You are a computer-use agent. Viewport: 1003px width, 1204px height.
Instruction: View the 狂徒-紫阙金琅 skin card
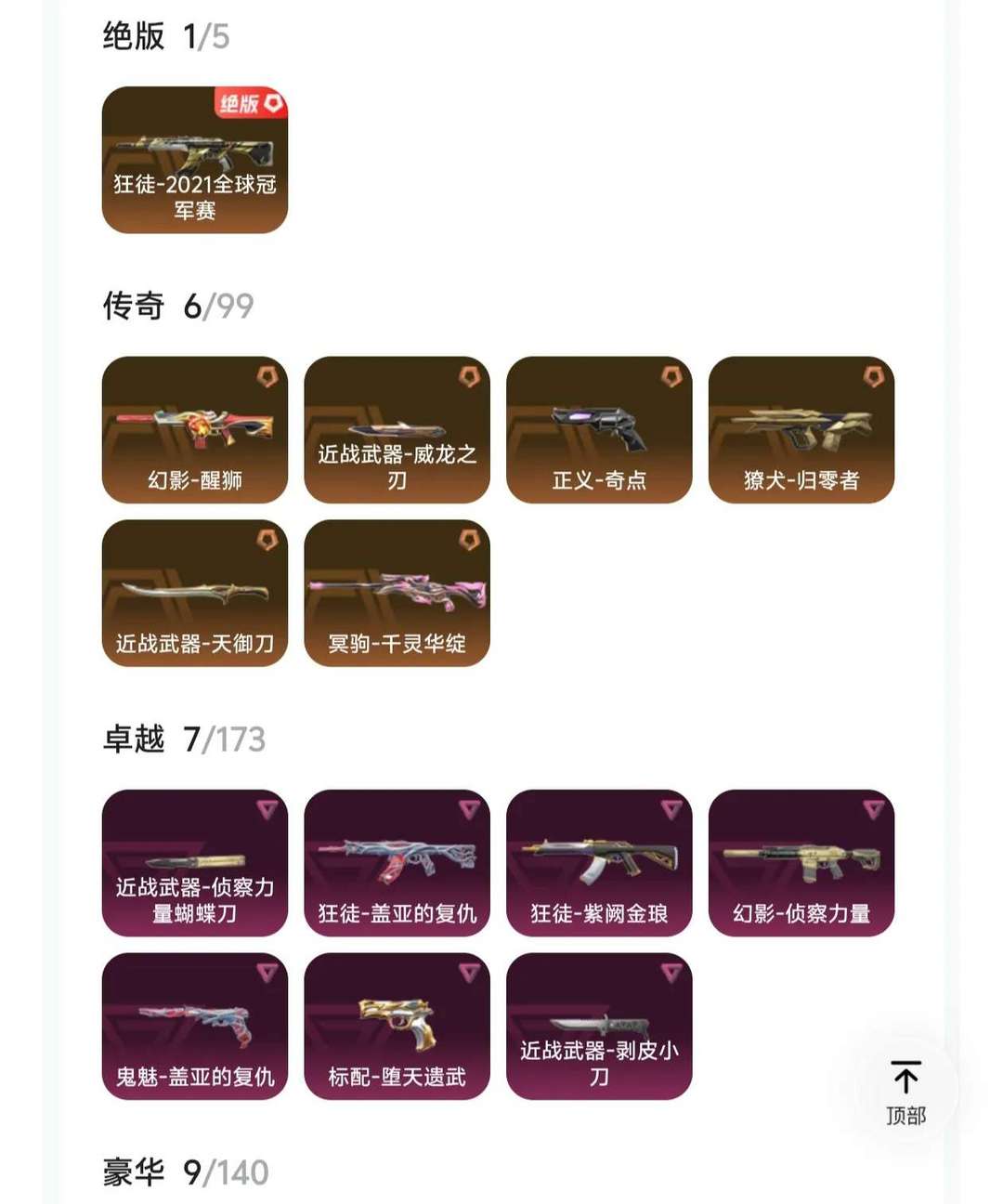coord(599,863)
